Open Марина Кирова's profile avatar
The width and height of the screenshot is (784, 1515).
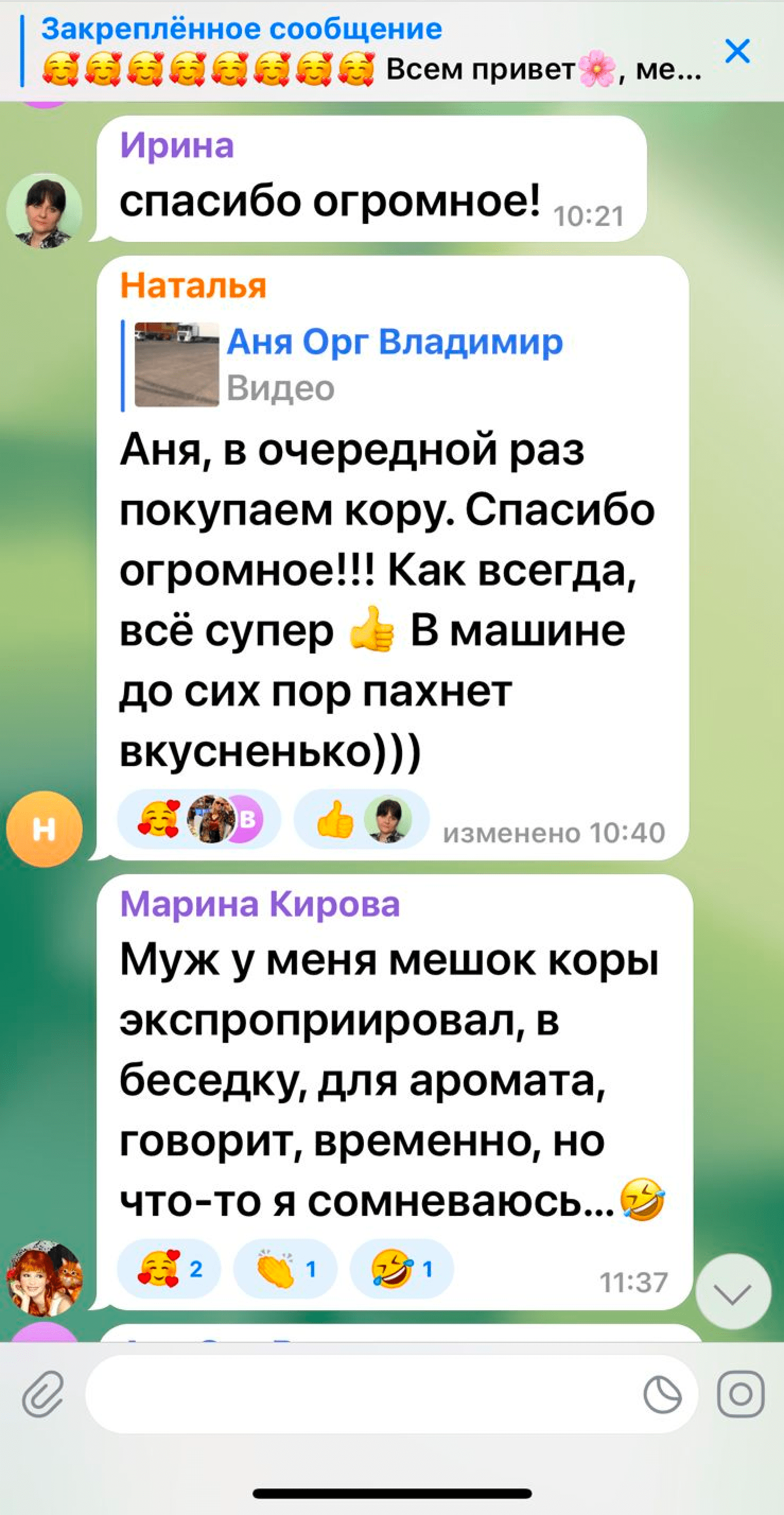click(x=44, y=1278)
